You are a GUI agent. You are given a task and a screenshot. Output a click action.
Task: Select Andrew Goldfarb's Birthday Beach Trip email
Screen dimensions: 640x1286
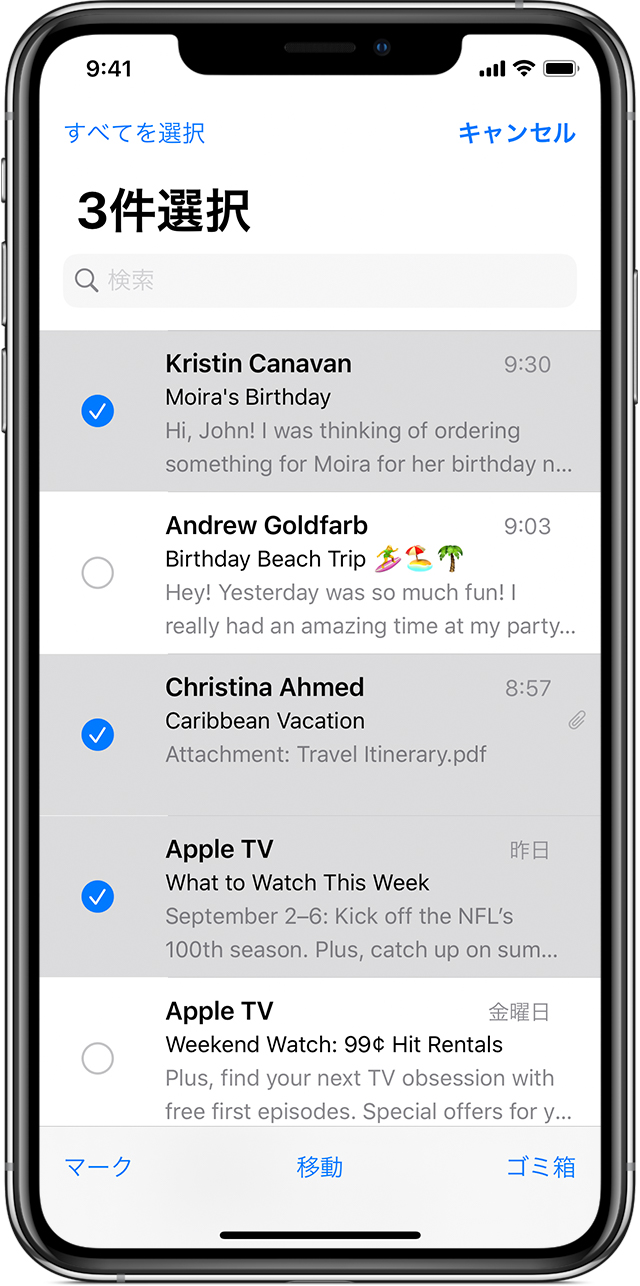point(97,573)
